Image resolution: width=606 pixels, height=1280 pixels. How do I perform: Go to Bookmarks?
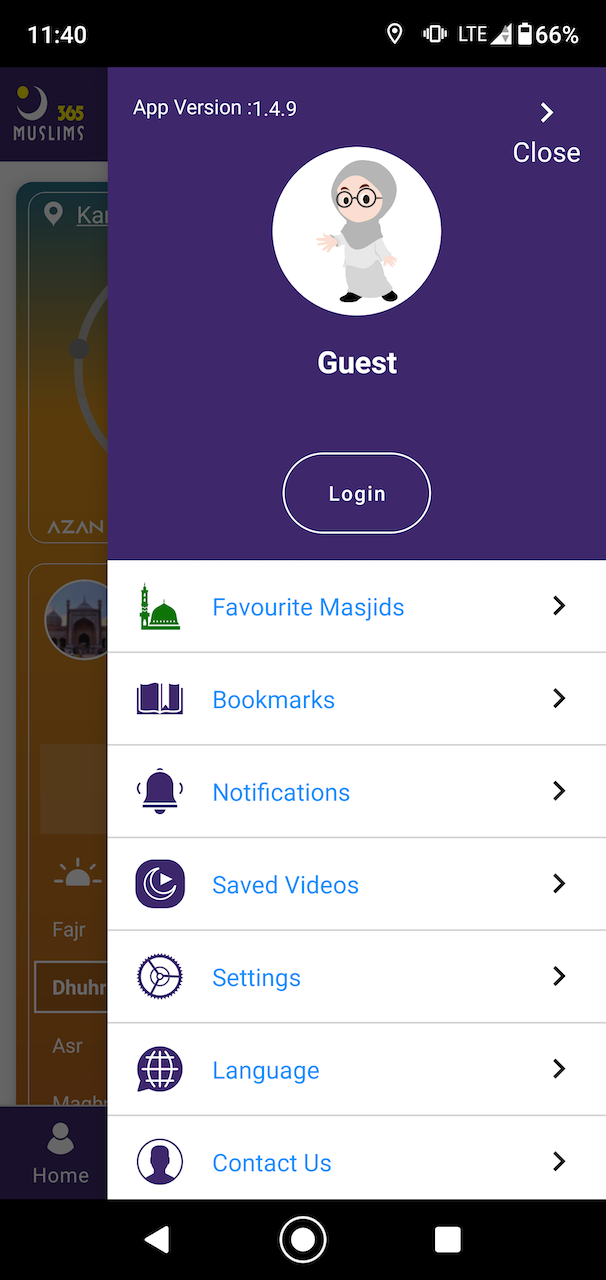(x=356, y=699)
